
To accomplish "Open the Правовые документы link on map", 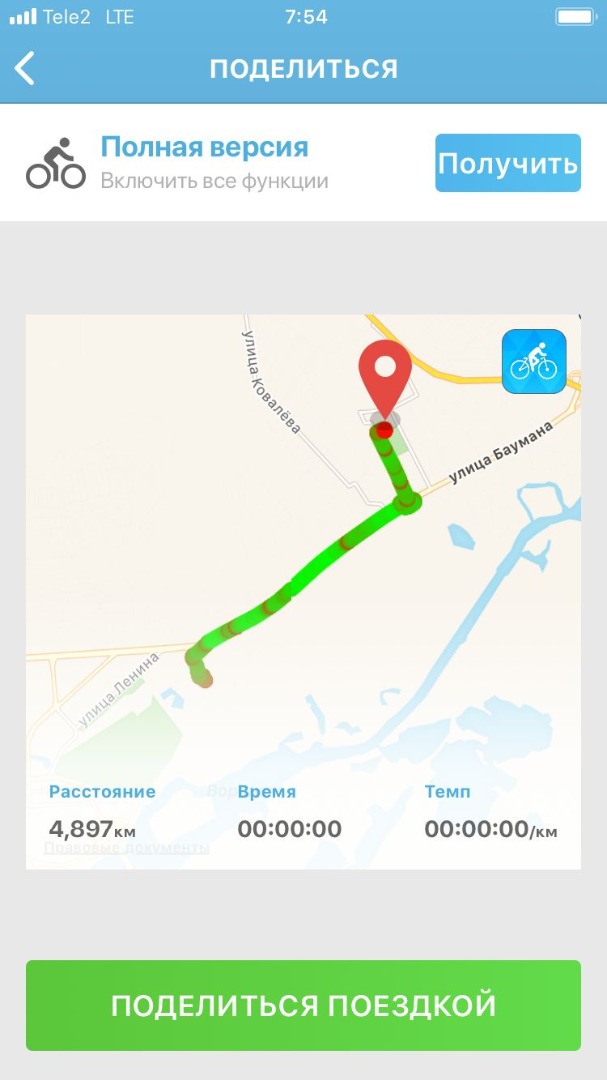I will (127, 847).
